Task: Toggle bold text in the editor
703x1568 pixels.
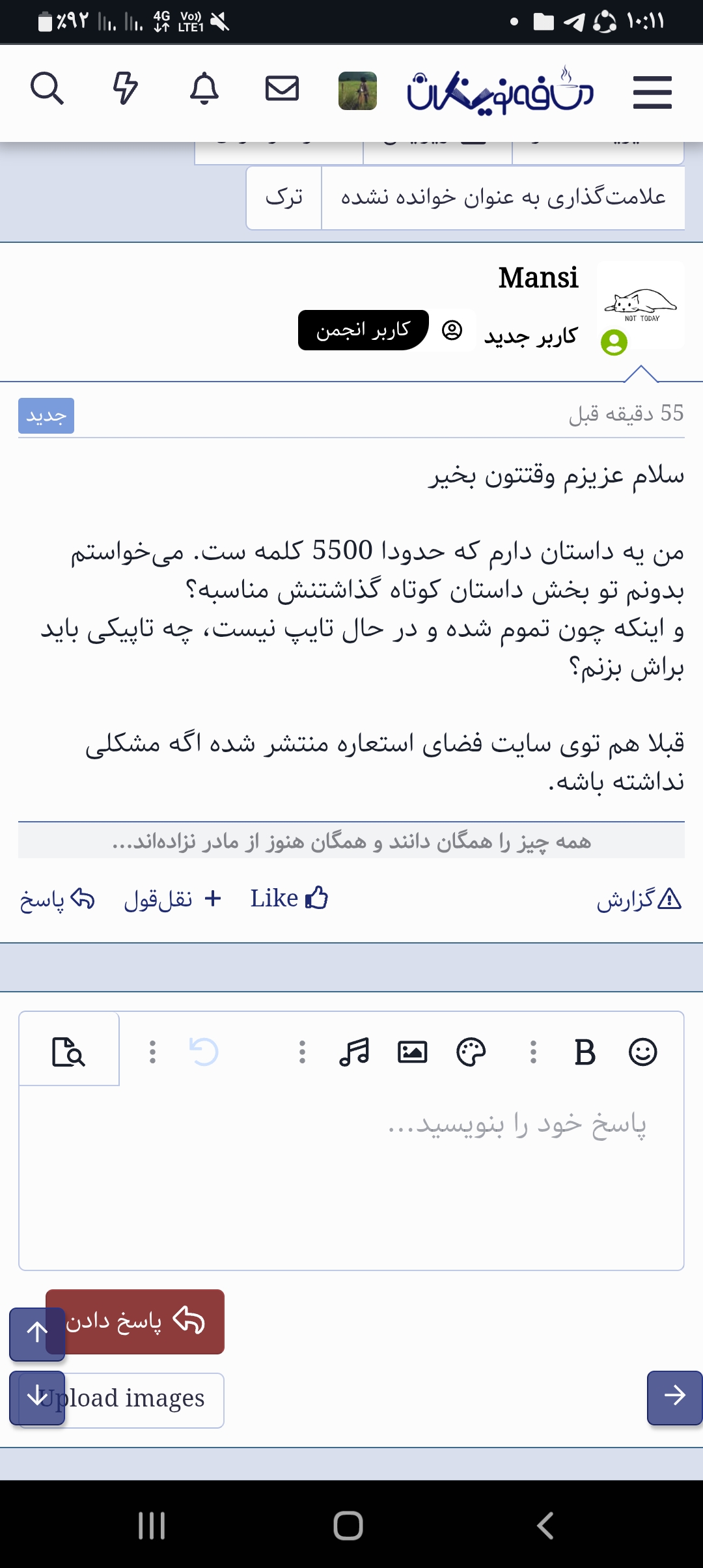Action: tap(585, 1052)
